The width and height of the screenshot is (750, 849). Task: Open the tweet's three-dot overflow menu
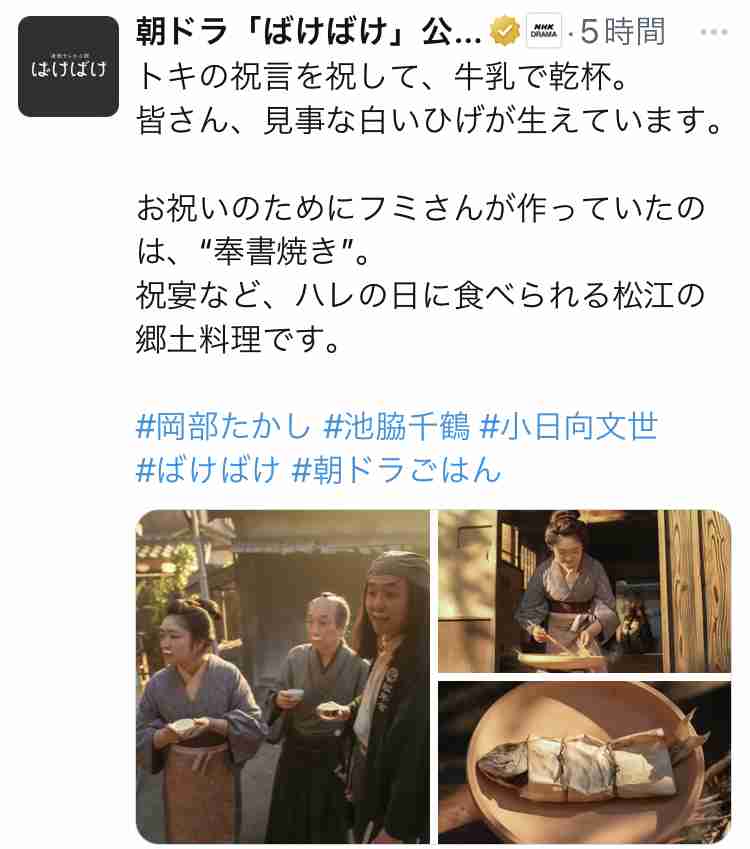(714, 32)
